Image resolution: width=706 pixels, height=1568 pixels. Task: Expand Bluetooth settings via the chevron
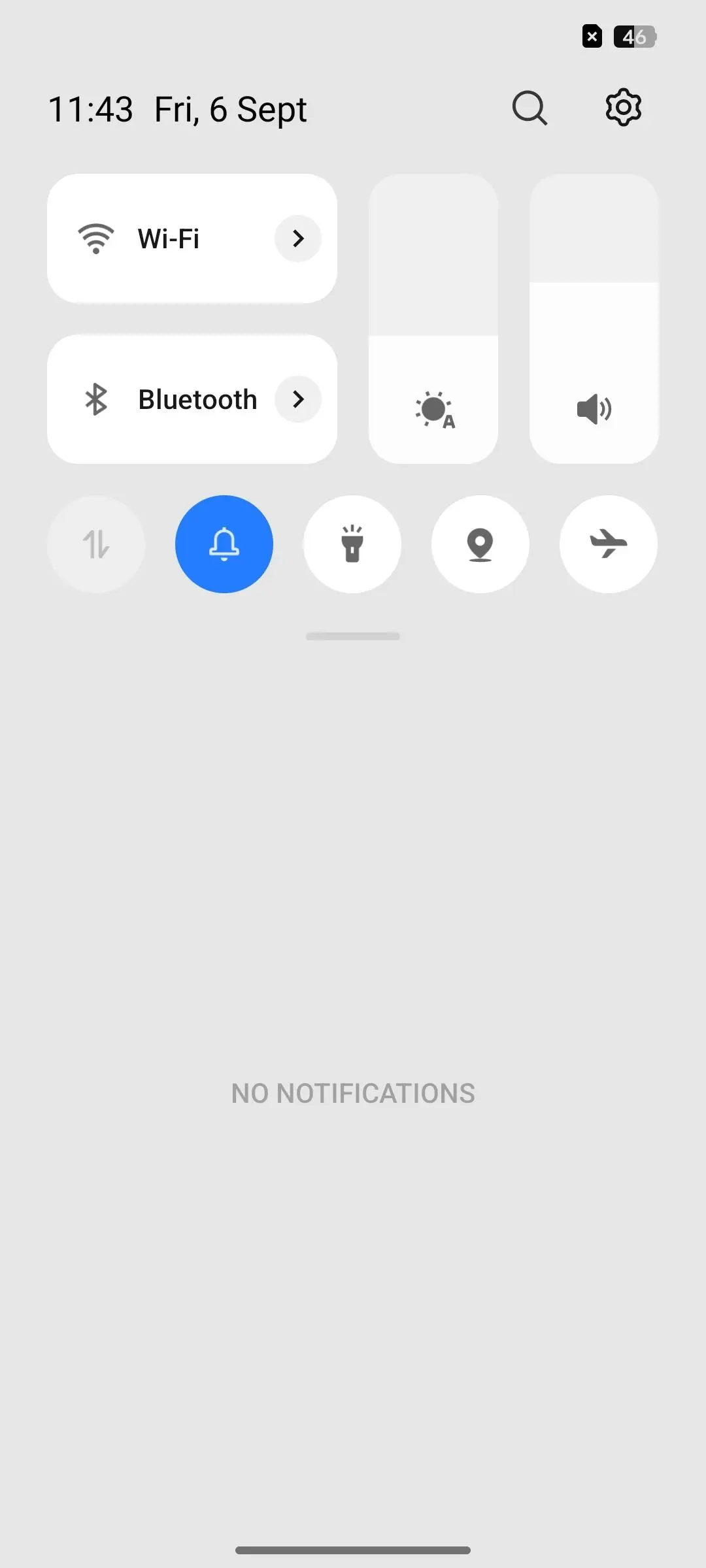click(297, 399)
